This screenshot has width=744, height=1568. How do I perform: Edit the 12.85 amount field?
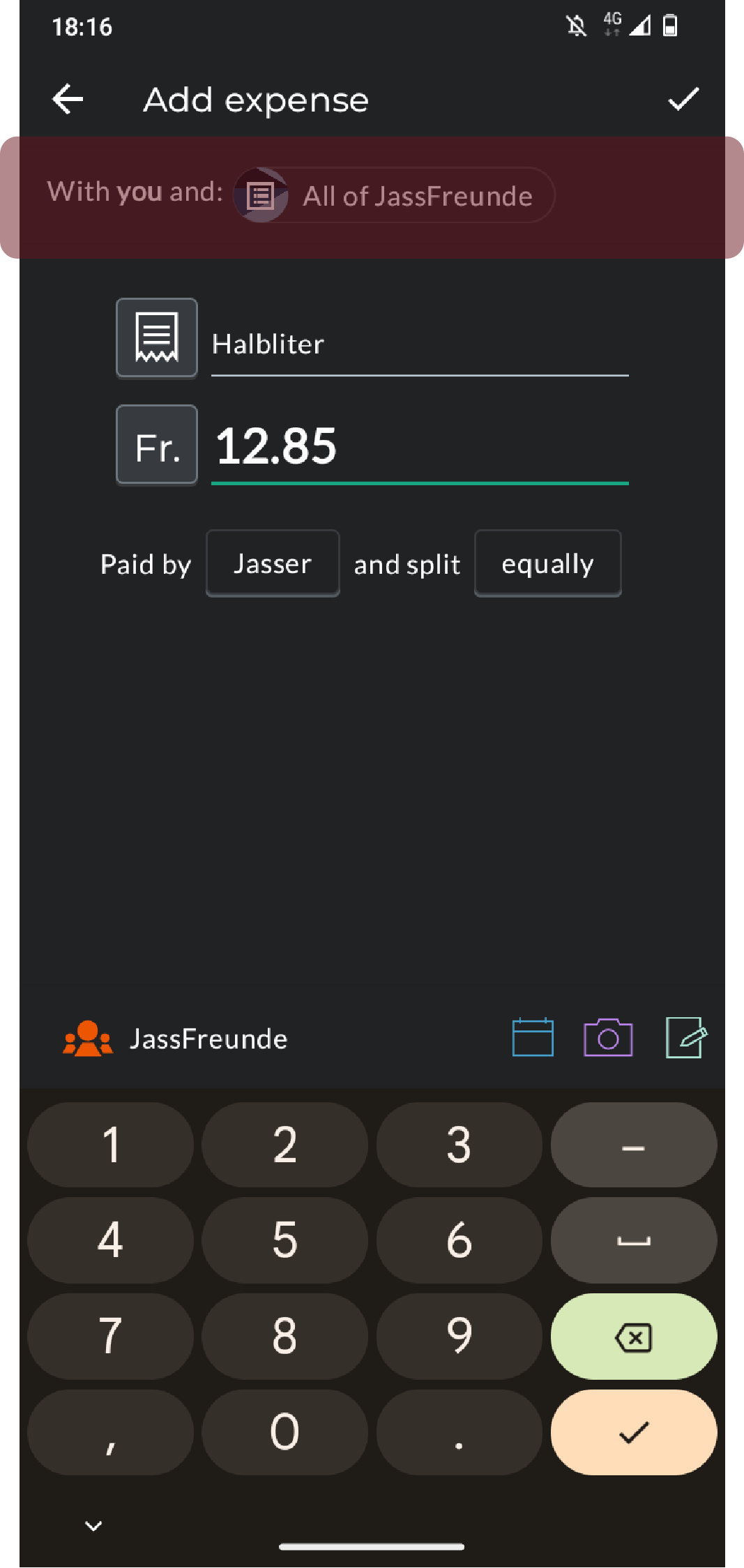[418, 446]
